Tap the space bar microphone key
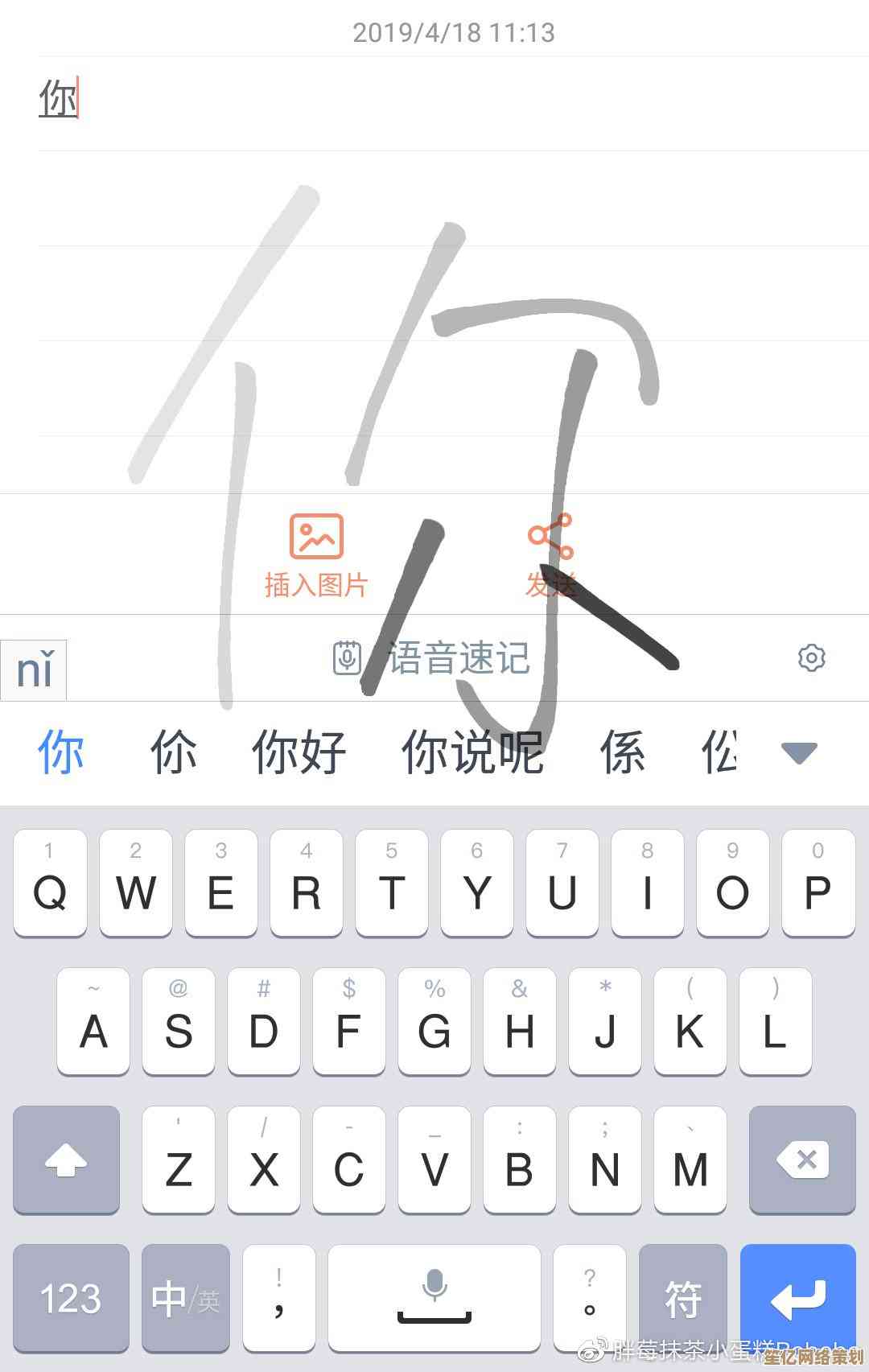 [x=434, y=1298]
